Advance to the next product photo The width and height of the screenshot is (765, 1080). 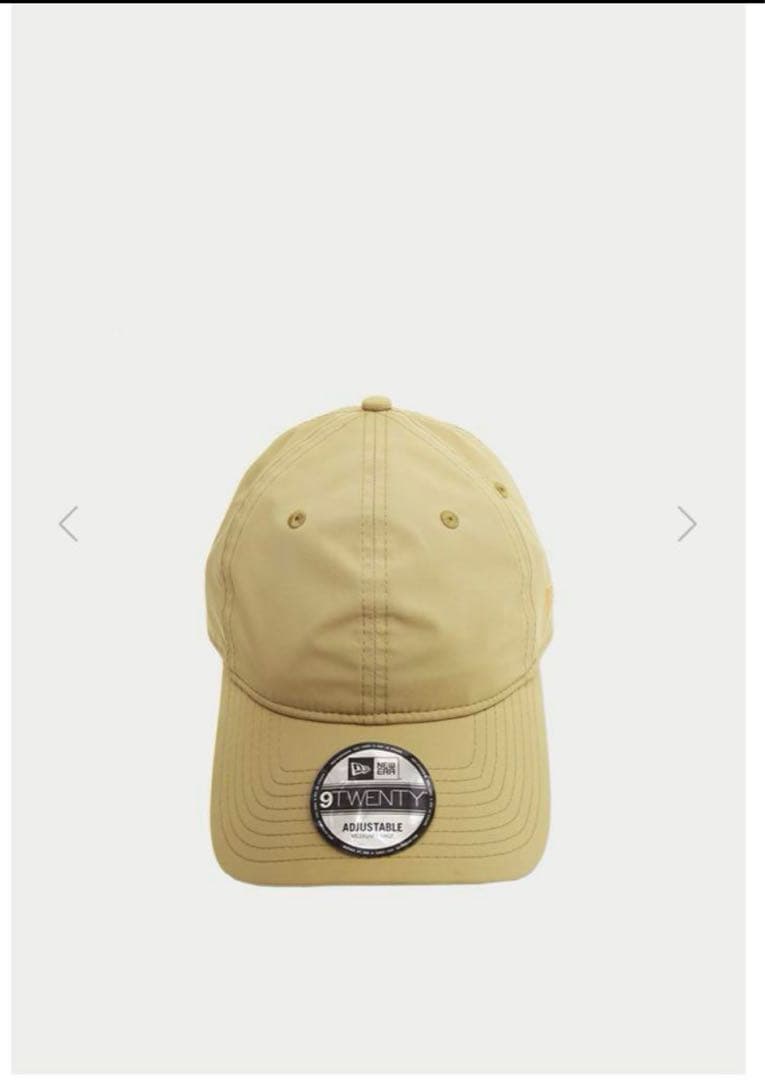click(x=687, y=522)
